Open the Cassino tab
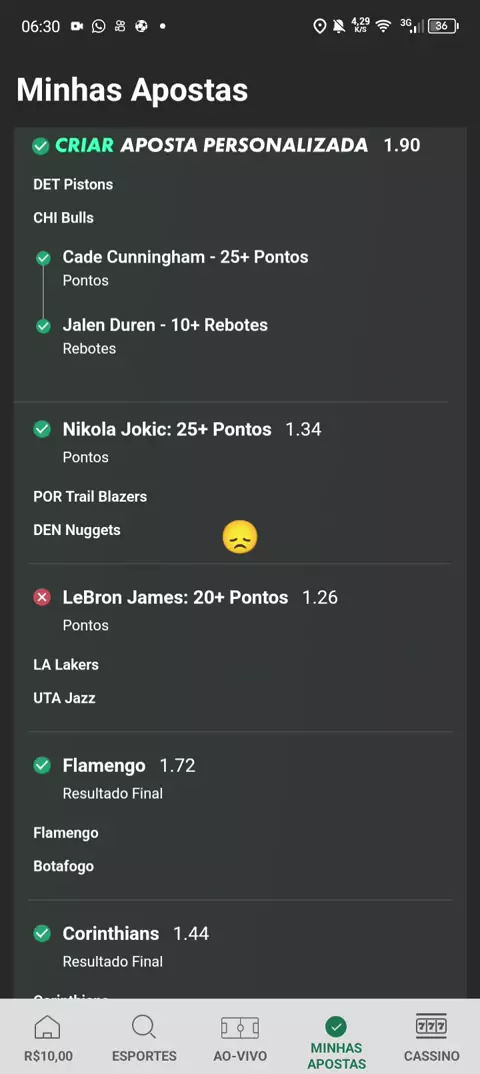The image size is (480, 1074). (x=431, y=1037)
